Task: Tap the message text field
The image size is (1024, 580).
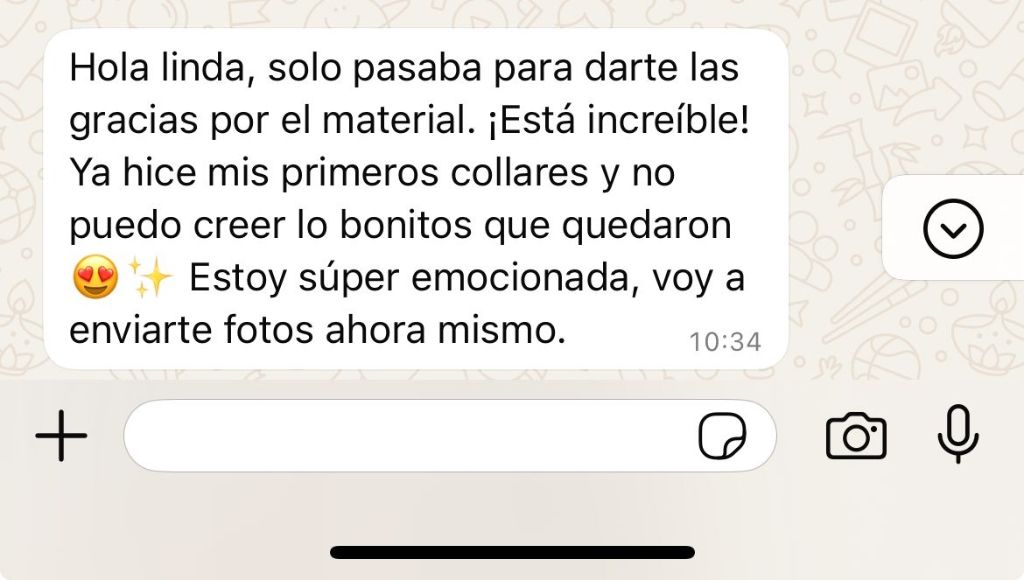Action: (400, 436)
